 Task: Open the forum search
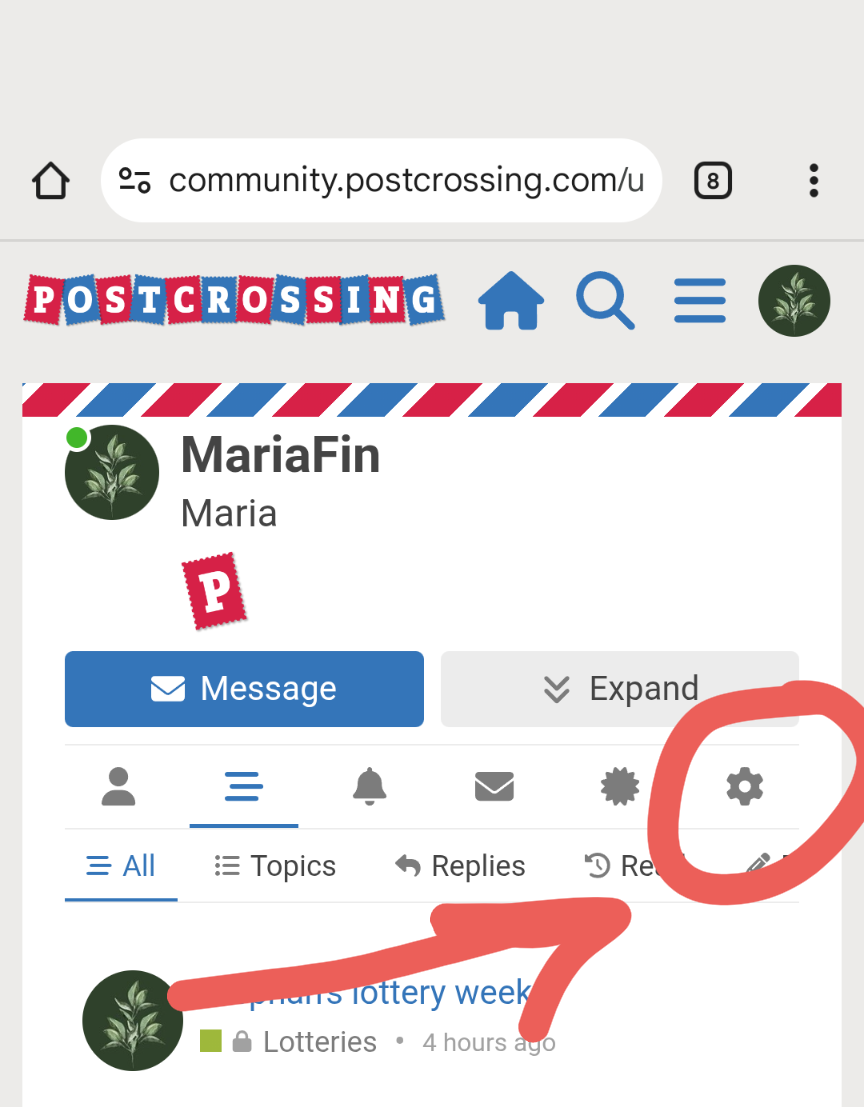(x=605, y=300)
